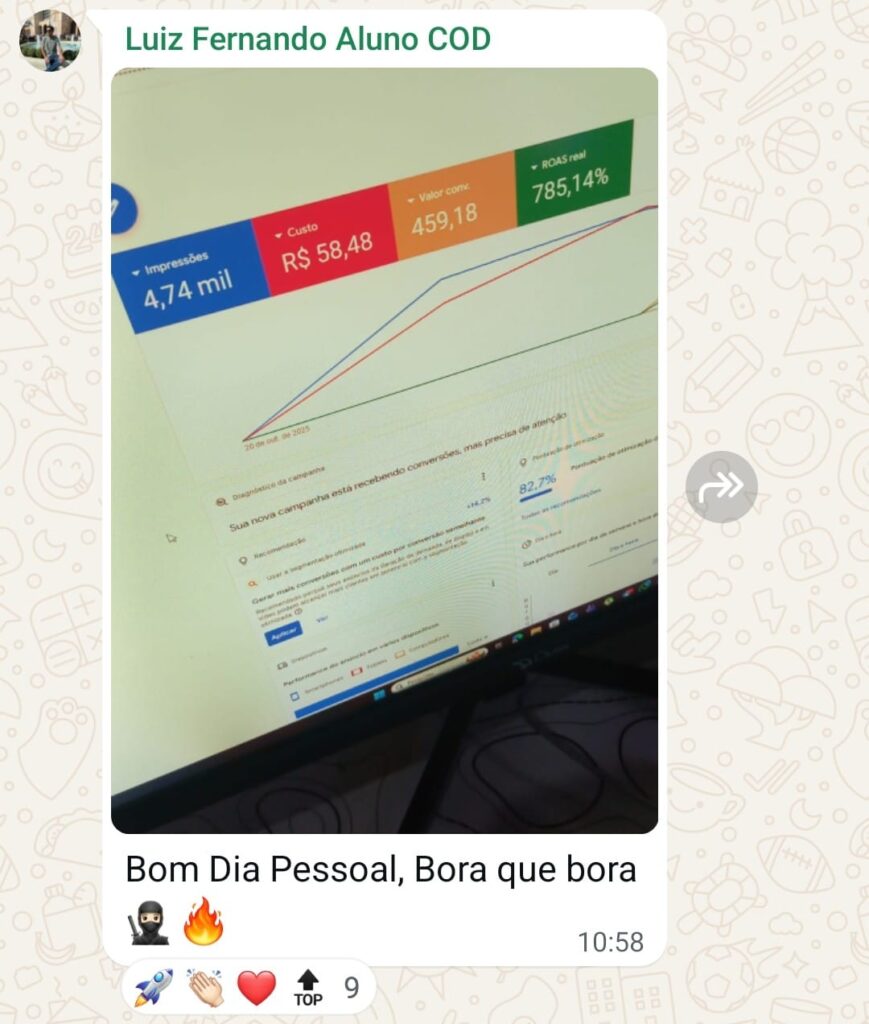View the reactions on this message

250,988
